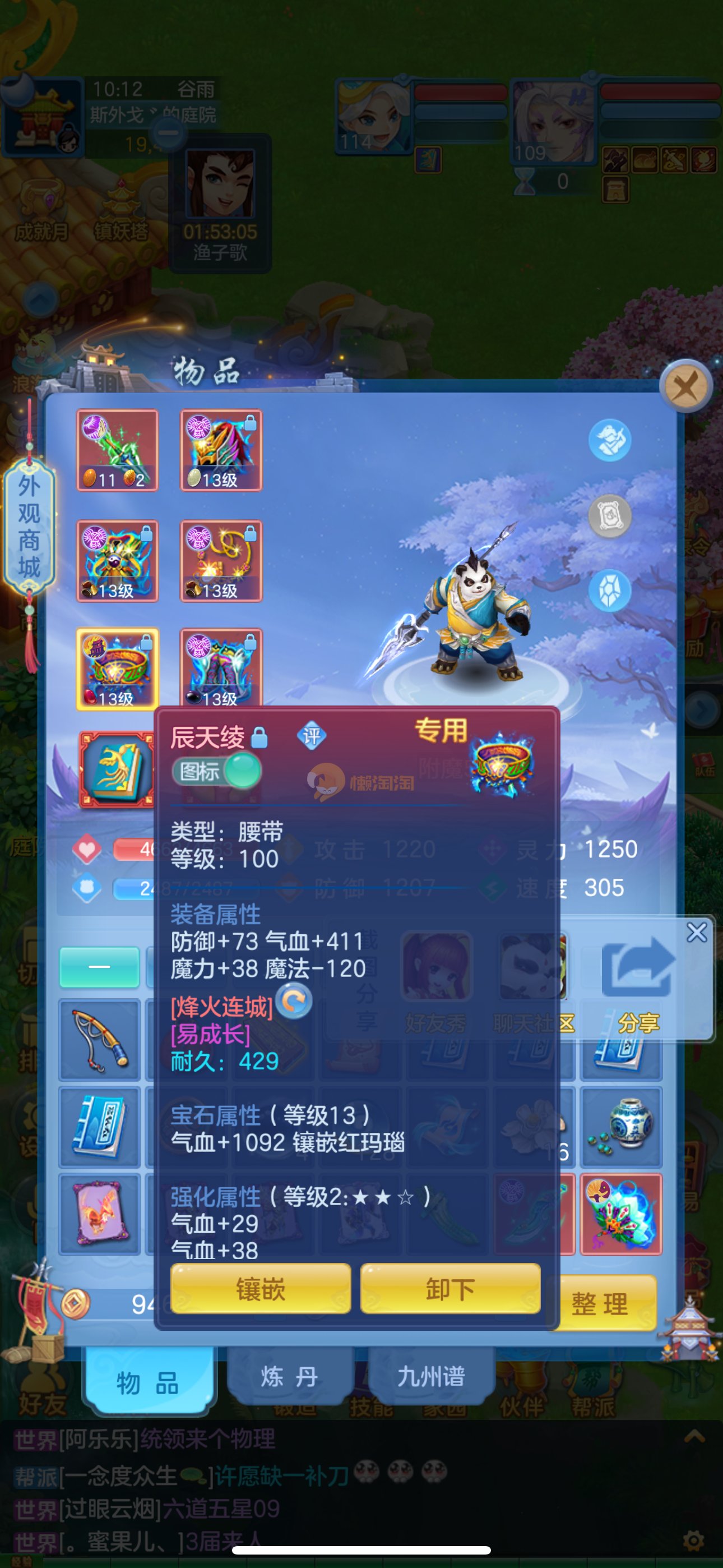Switch to the 炼丹 tab
Viewport: 723px width, 1568px height.
(x=290, y=1376)
